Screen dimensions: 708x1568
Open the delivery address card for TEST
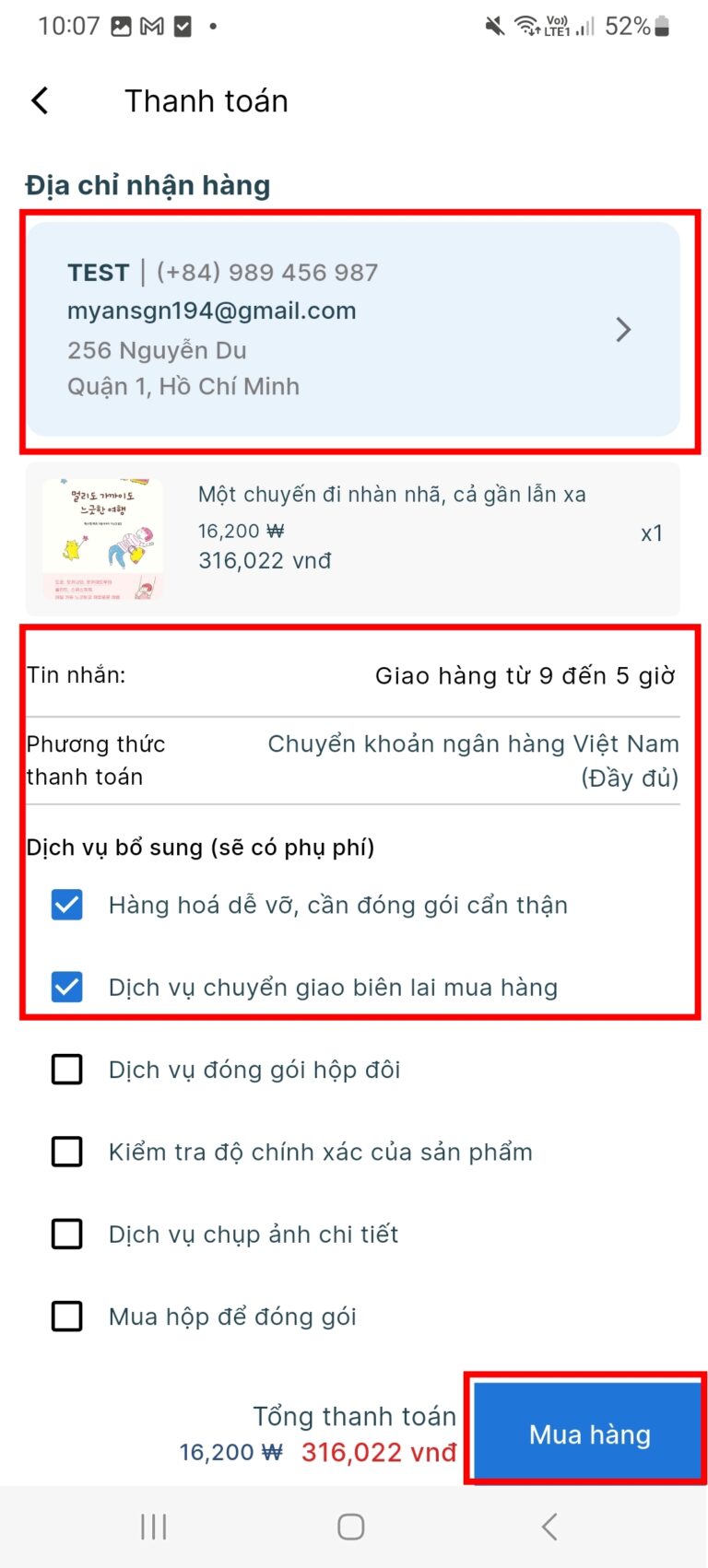353,329
